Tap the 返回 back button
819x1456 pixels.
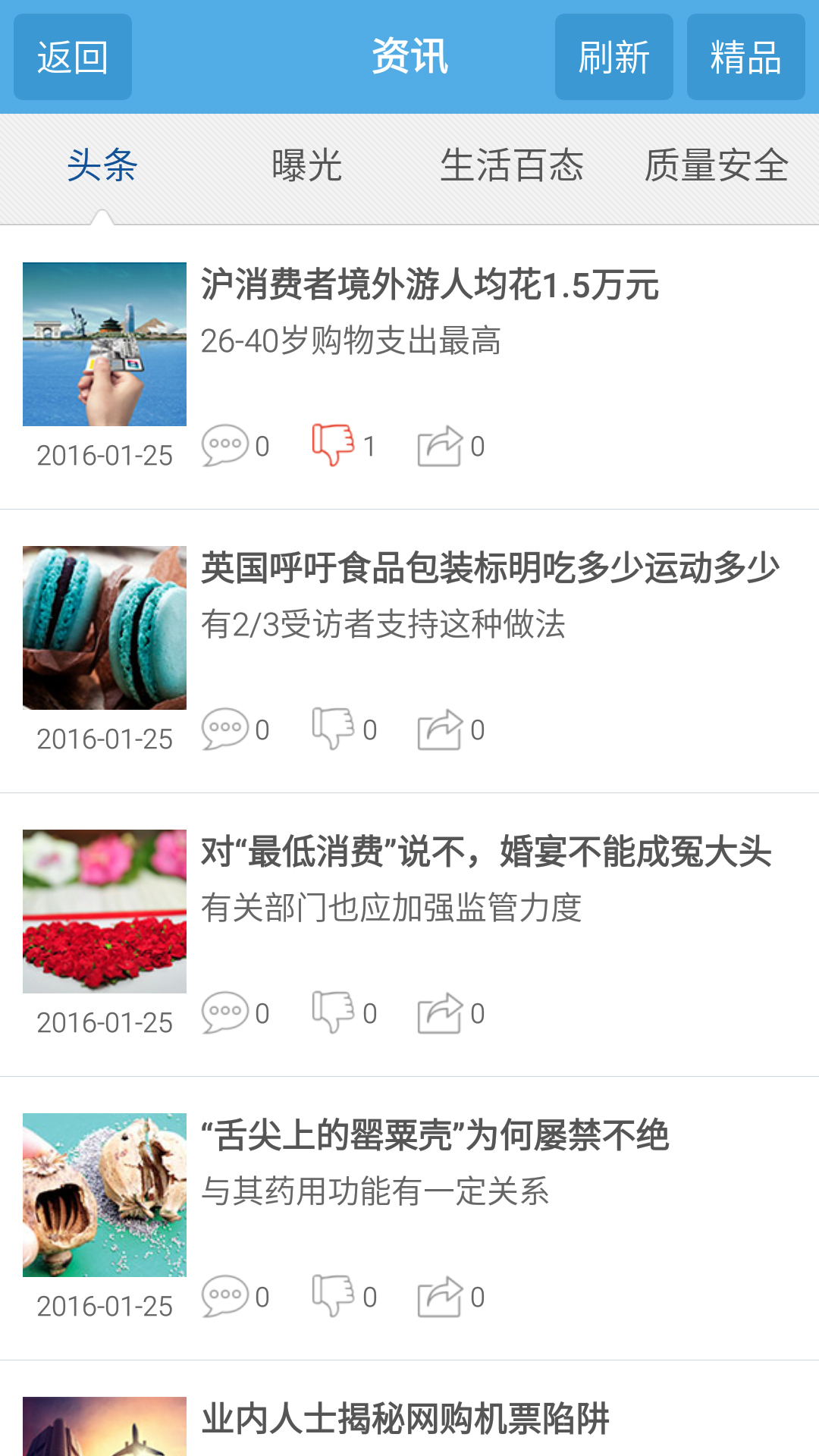pos(73,57)
